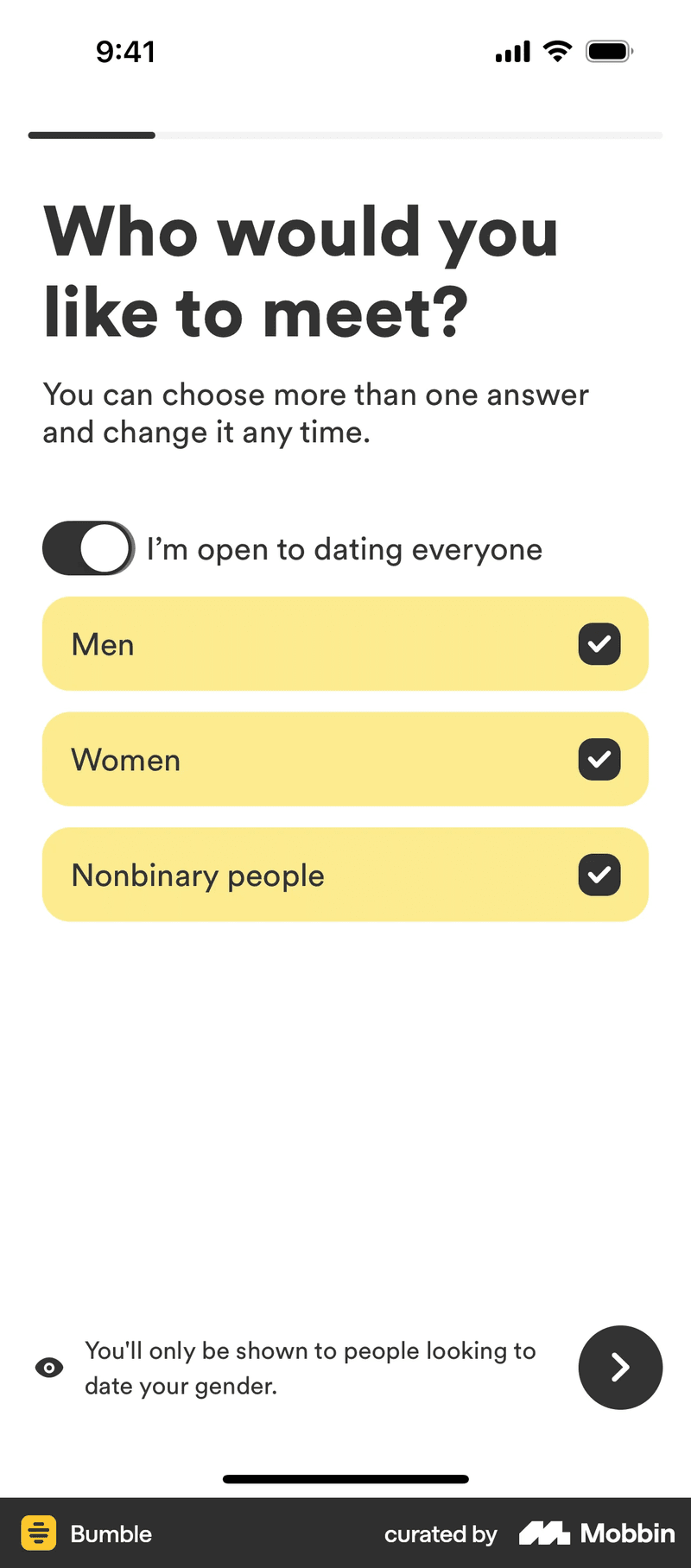Click the onboarding progress bar at top
The height and width of the screenshot is (1568, 691).
coord(345,135)
